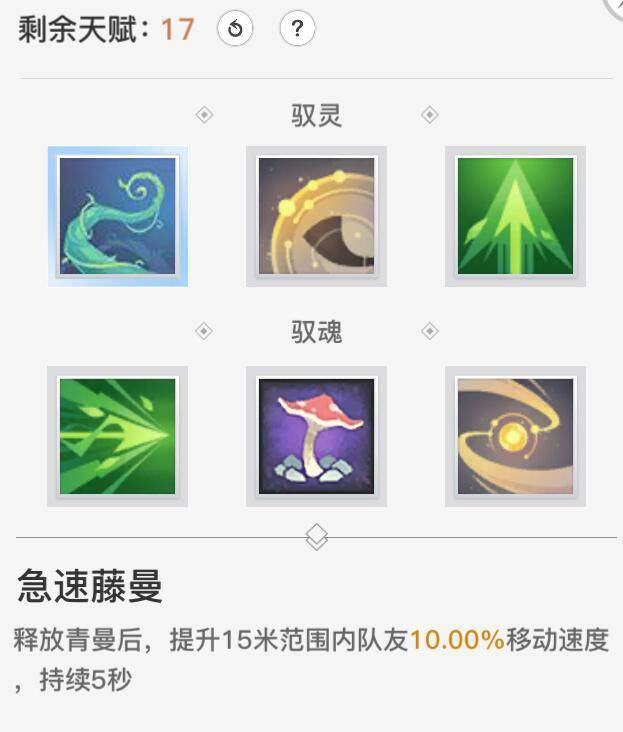Select the glowing orb swirl talent
Screen dimensions: 623x732
[x=515, y=436]
